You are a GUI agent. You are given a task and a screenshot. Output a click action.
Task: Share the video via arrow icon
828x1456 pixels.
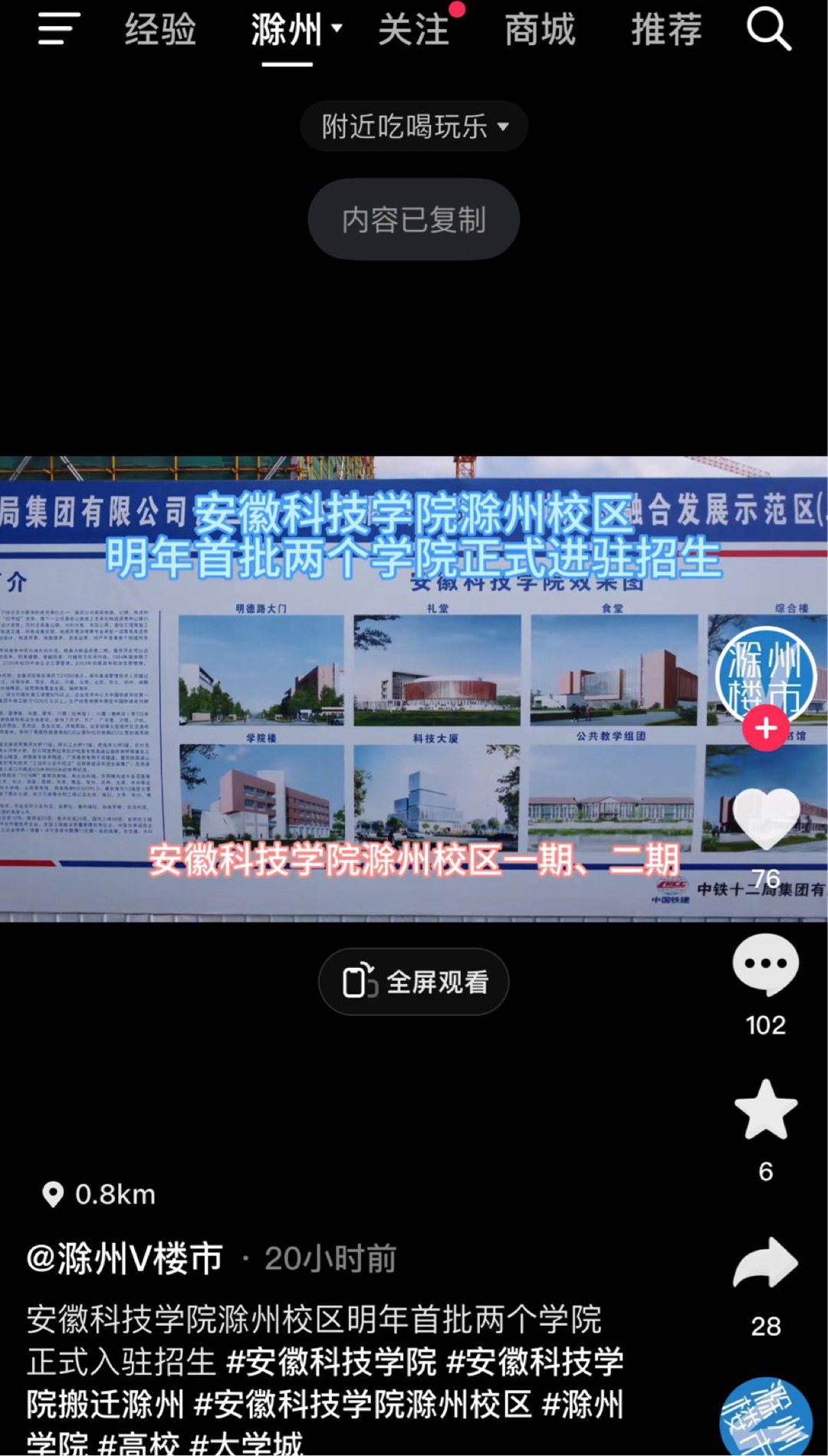[766, 1263]
